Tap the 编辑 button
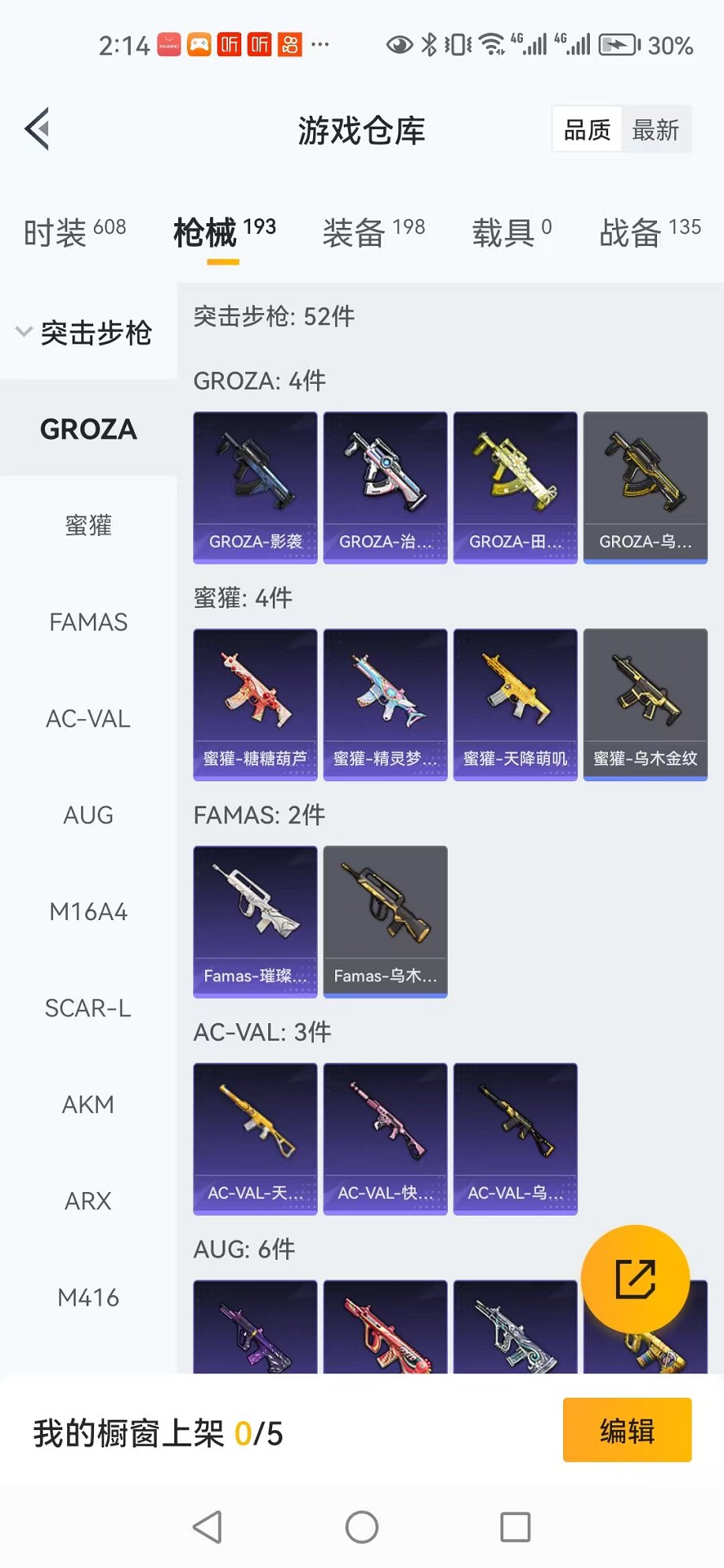The width and height of the screenshot is (724, 1568). 627,1430
